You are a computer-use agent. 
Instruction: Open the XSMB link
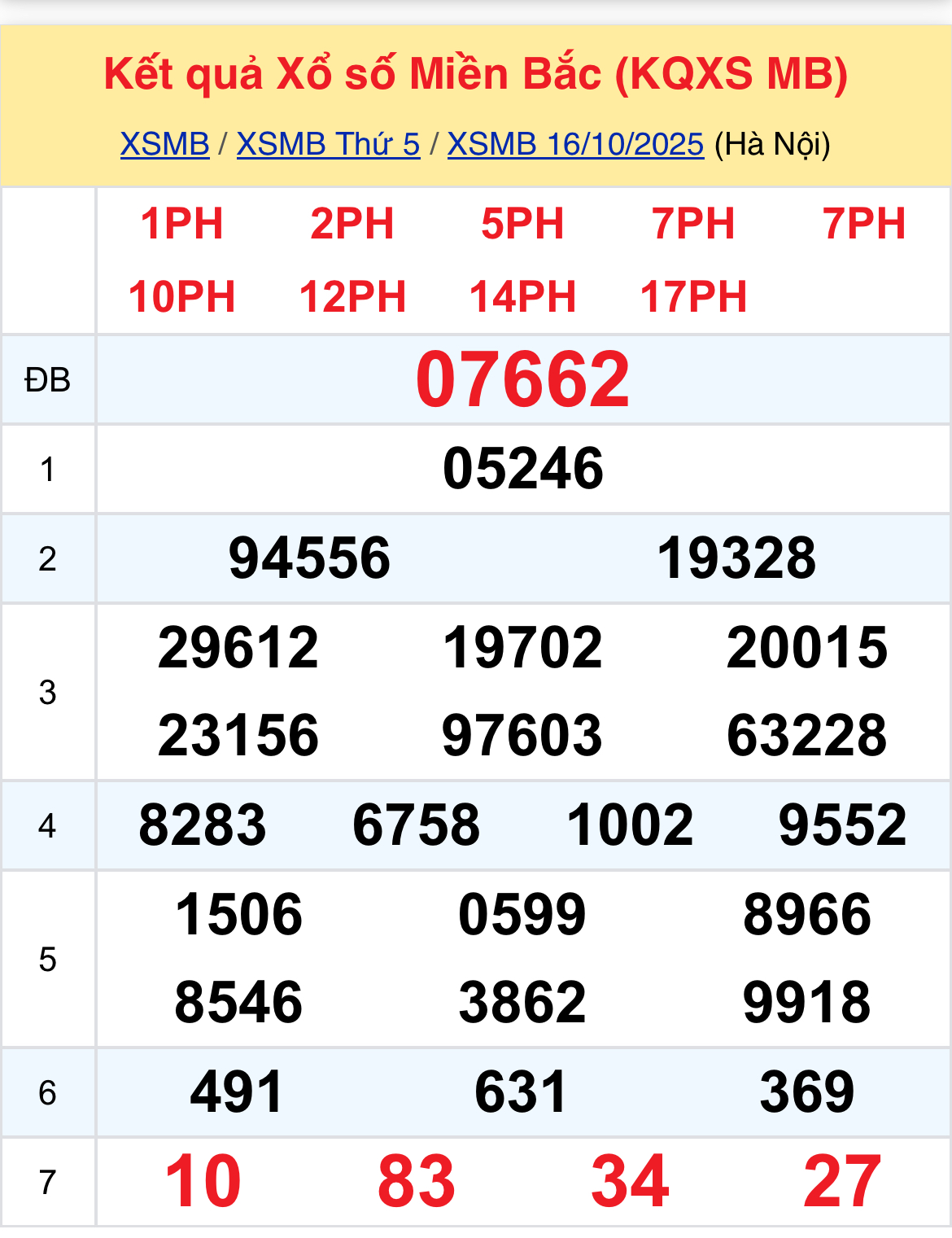[164, 144]
